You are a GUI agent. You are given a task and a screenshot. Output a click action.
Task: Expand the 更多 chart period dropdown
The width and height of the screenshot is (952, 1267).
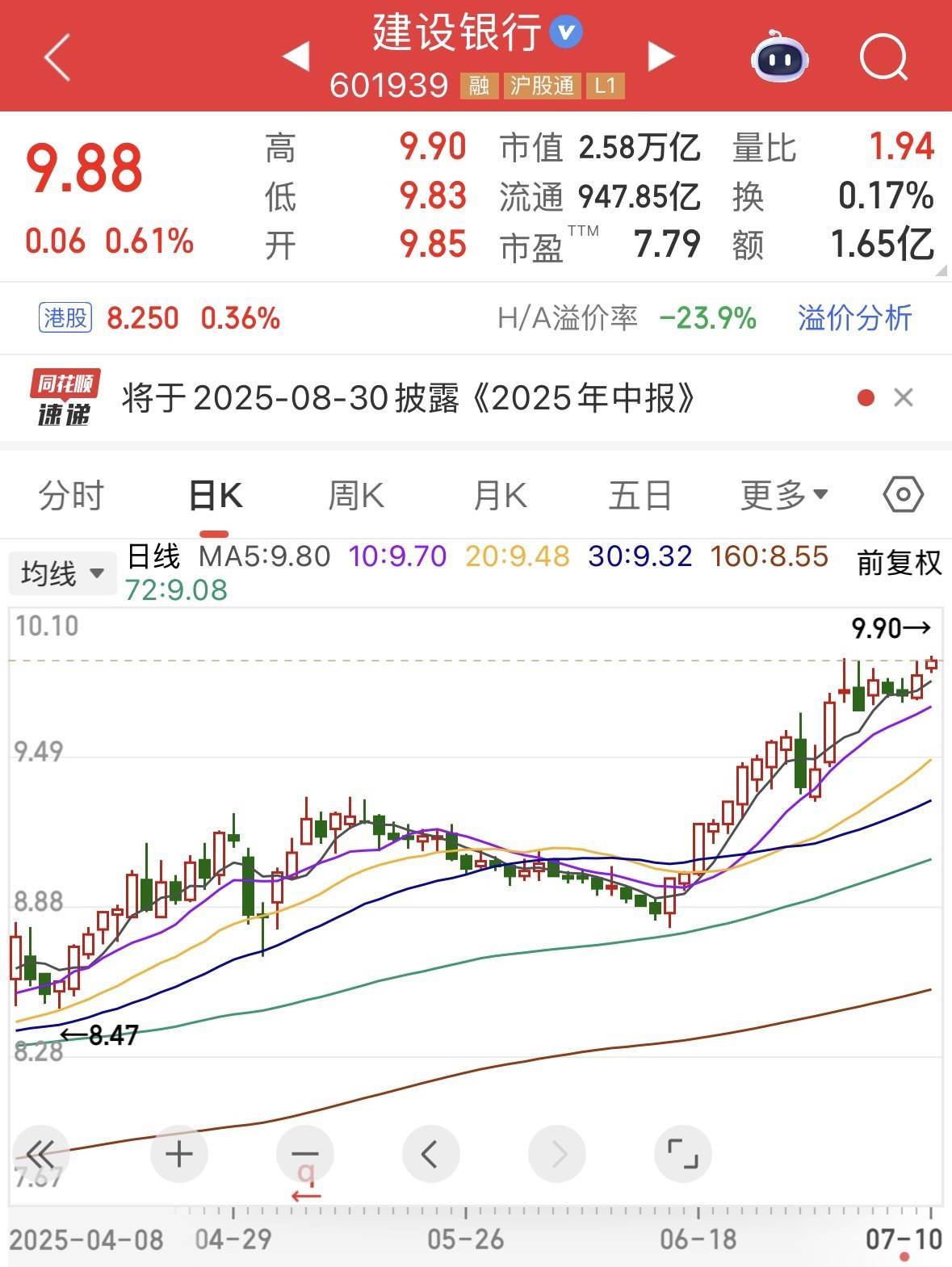(784, 495)
